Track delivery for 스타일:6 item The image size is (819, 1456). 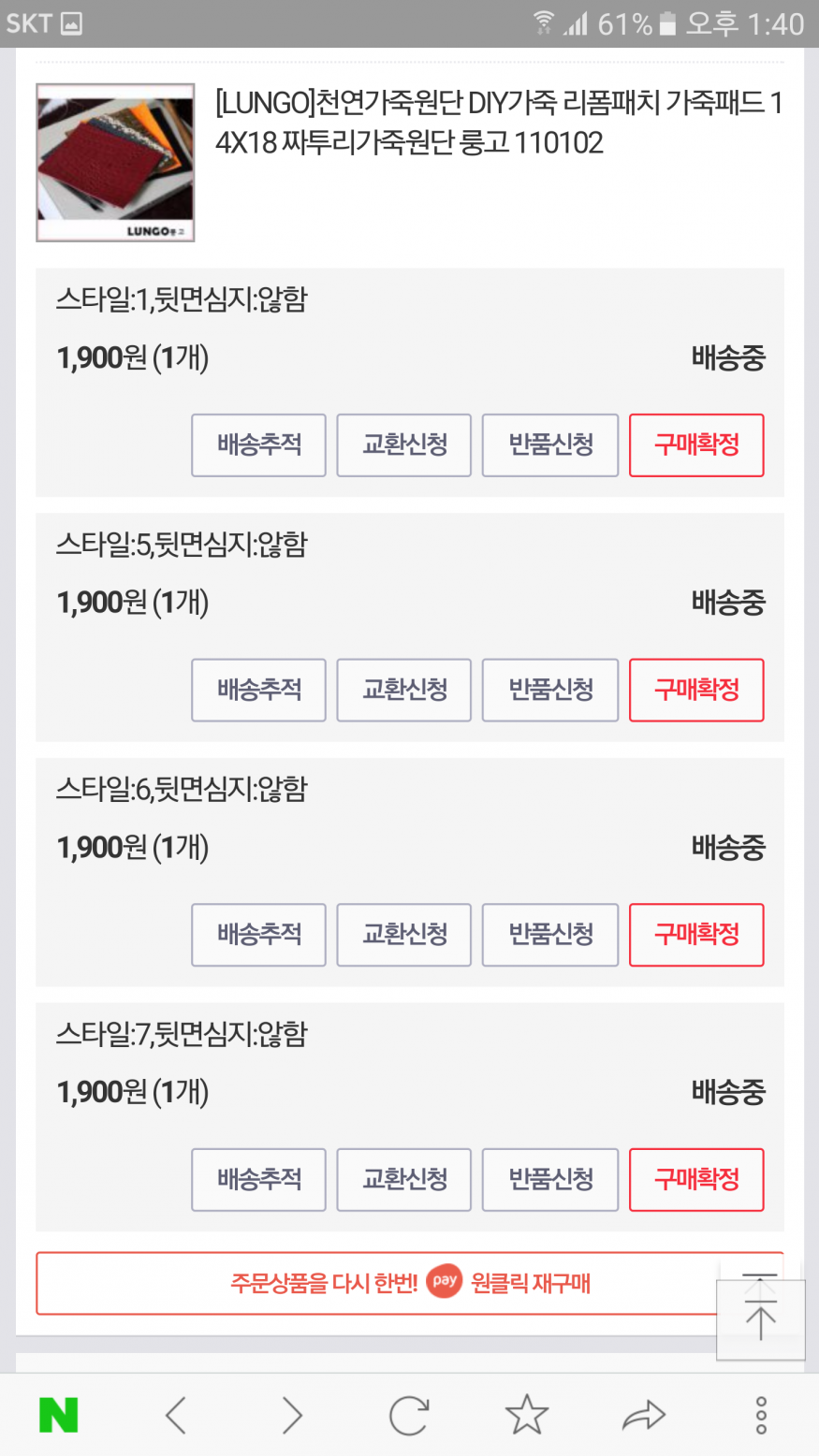pyautogui.click(x=258, y=935)
